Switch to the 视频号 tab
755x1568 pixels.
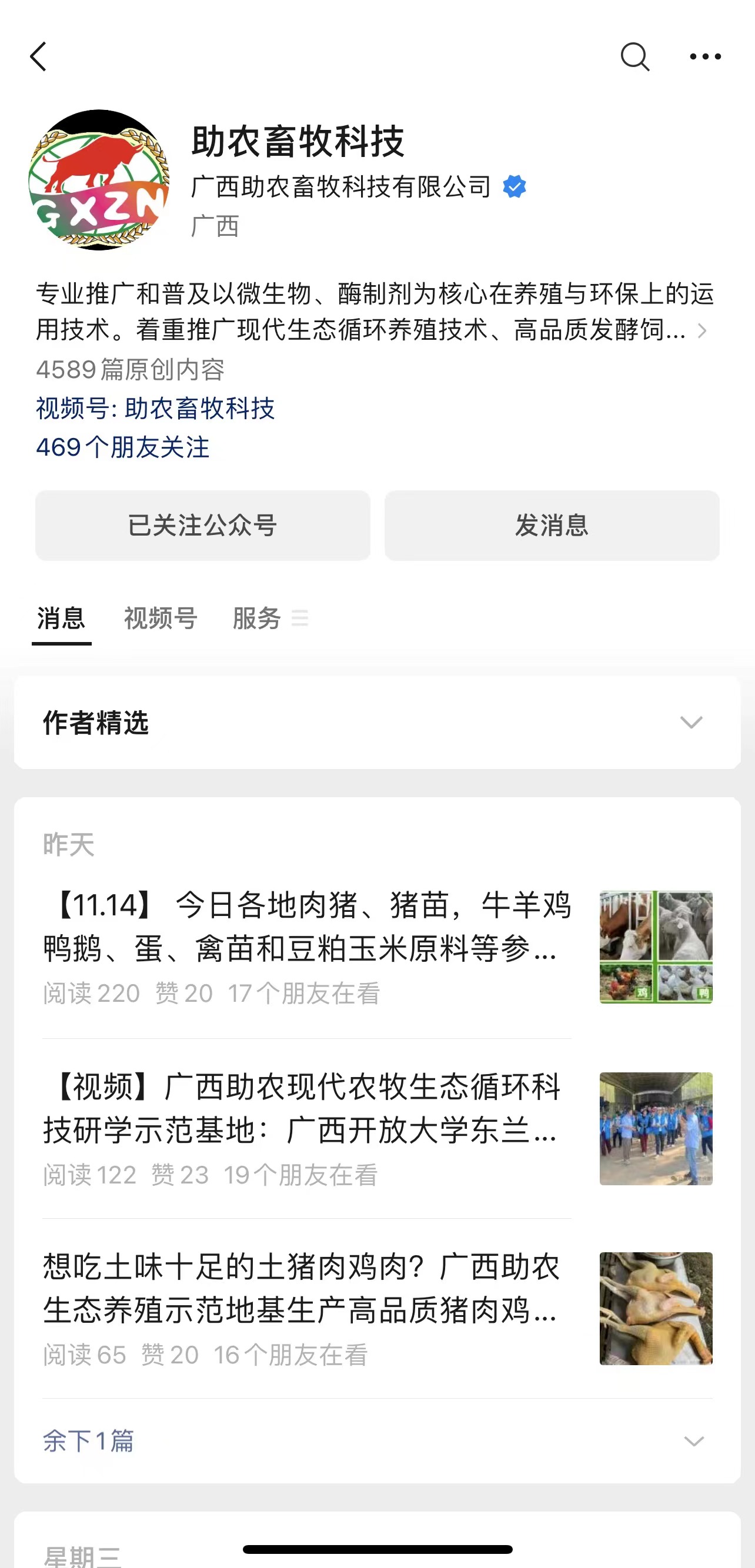tap(161, 618)
